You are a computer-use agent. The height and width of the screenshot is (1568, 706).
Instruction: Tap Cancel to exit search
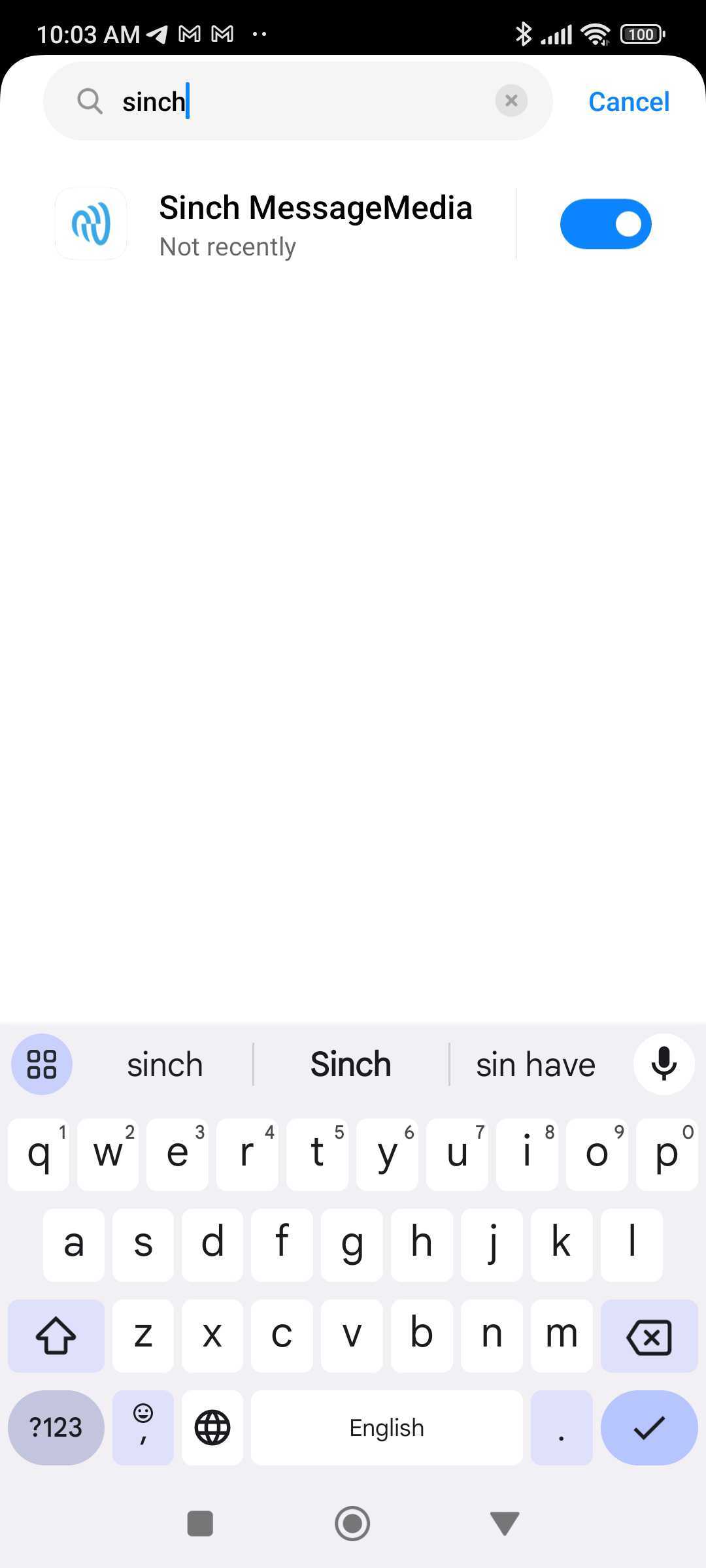pos(628,101)
